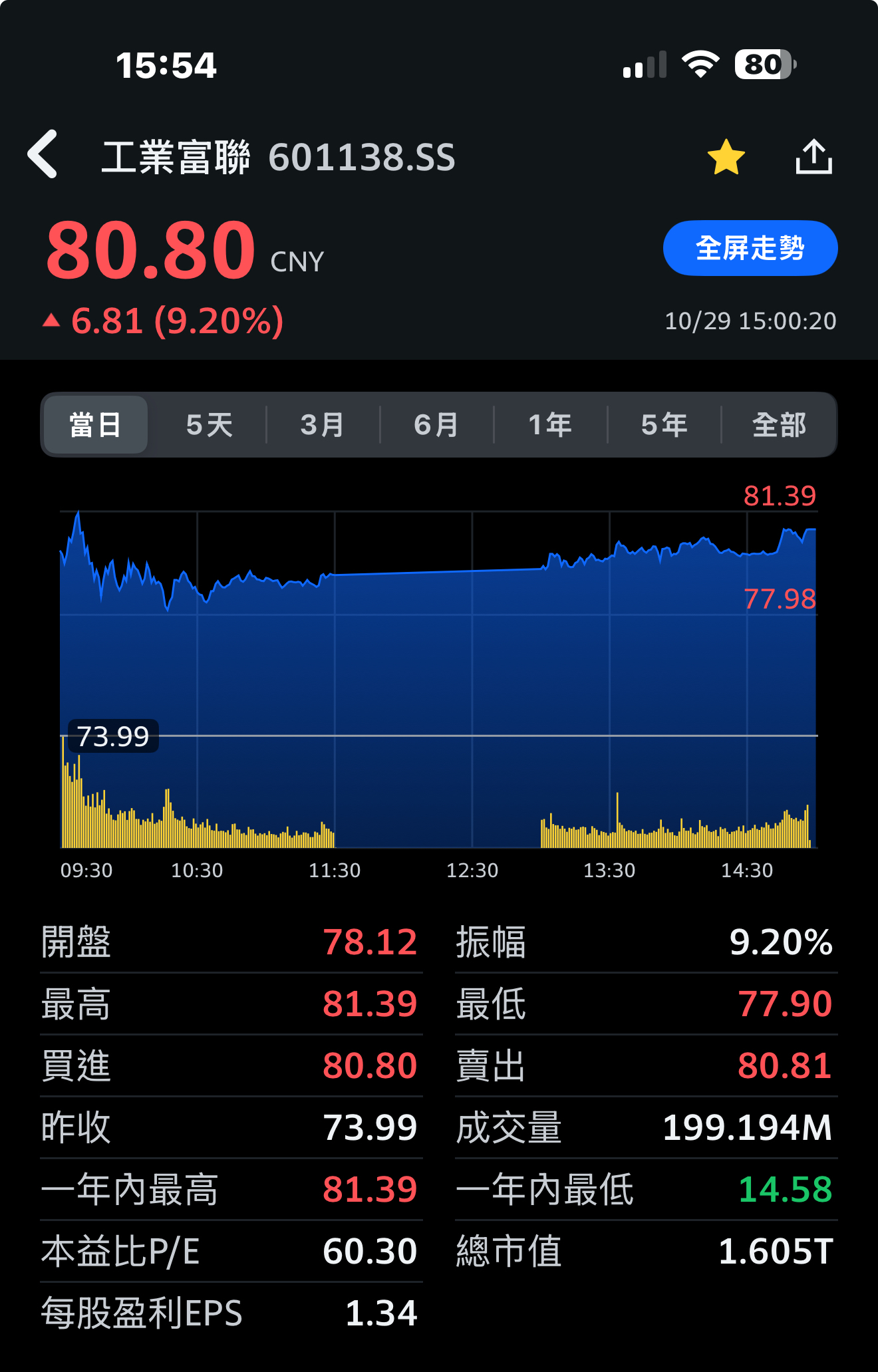The height and width of the screenshot is (1372, 878).
Task: Toggle the yellow favorite star
Action: 726,158
